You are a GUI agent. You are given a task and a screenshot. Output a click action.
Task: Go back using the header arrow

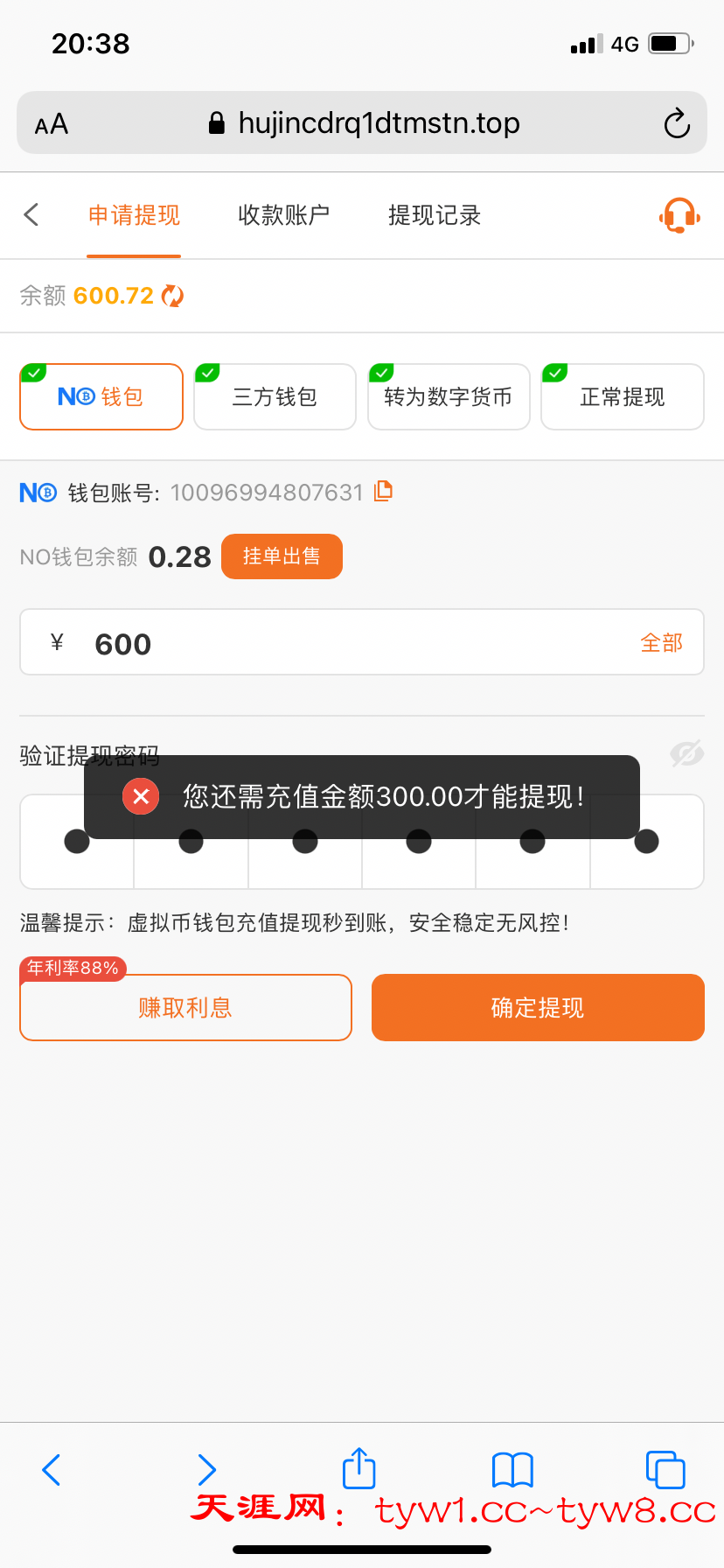click(x=32, y=214)
